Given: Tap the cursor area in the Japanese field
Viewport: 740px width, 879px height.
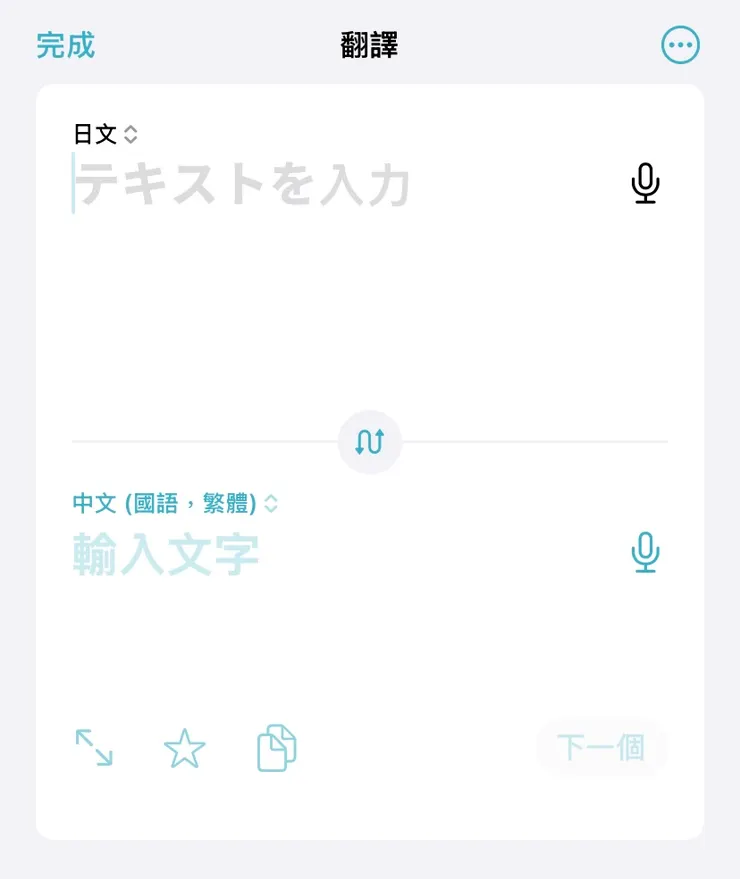Looking at the screenshot, I should (75, 184).
